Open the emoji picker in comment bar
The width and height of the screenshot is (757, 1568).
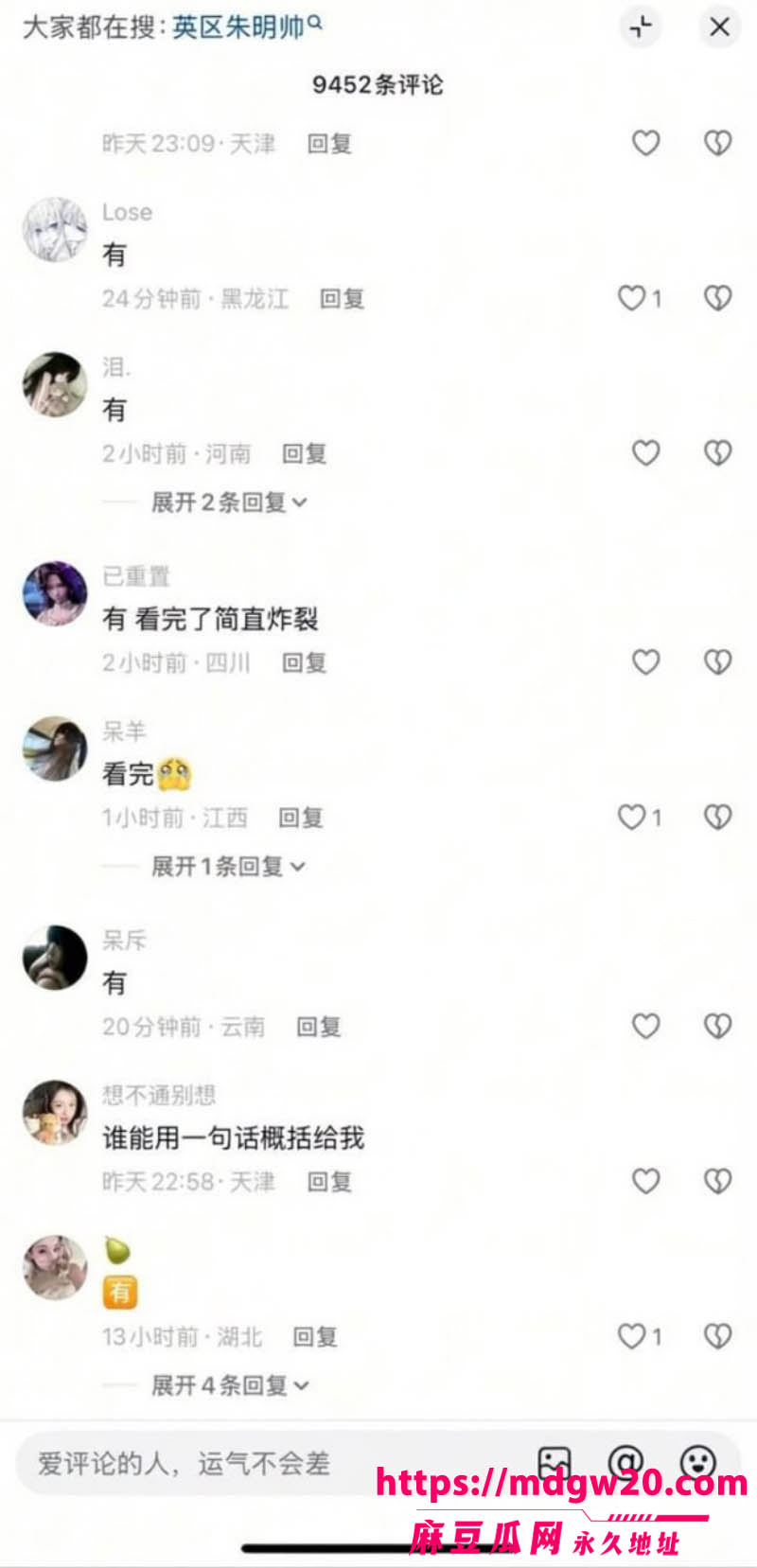698,1463
